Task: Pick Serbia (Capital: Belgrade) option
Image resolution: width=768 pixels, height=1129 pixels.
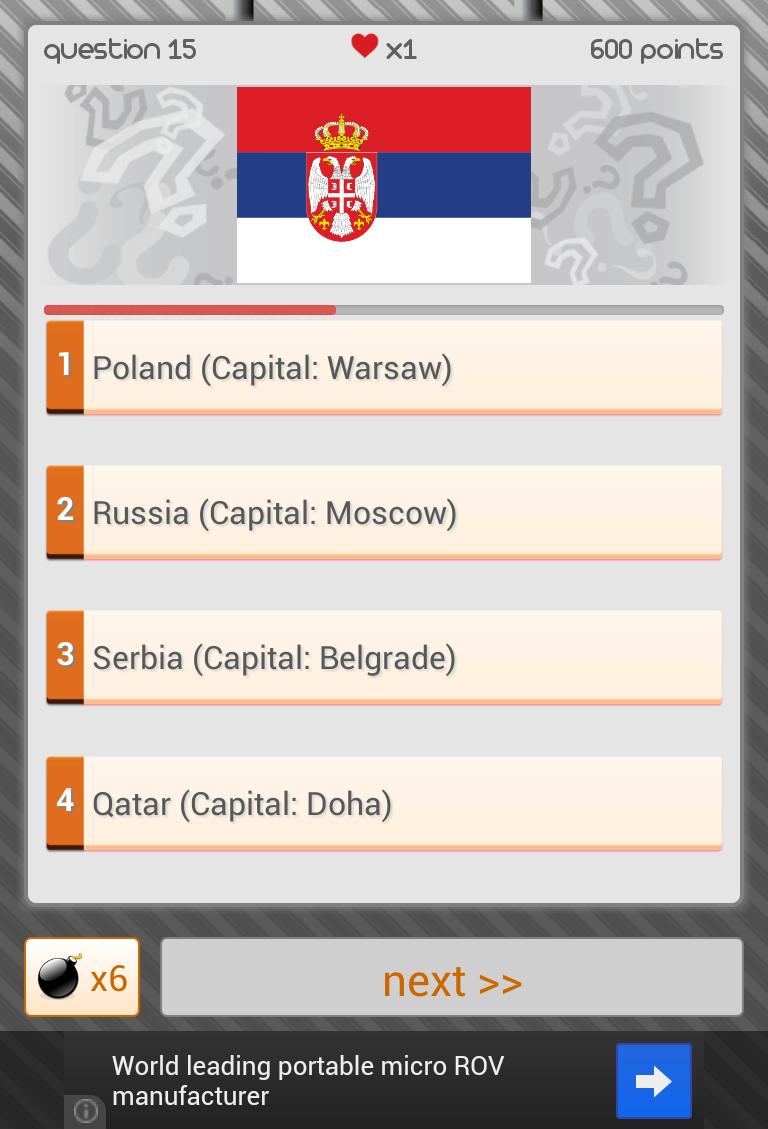Action: (384, 657)
